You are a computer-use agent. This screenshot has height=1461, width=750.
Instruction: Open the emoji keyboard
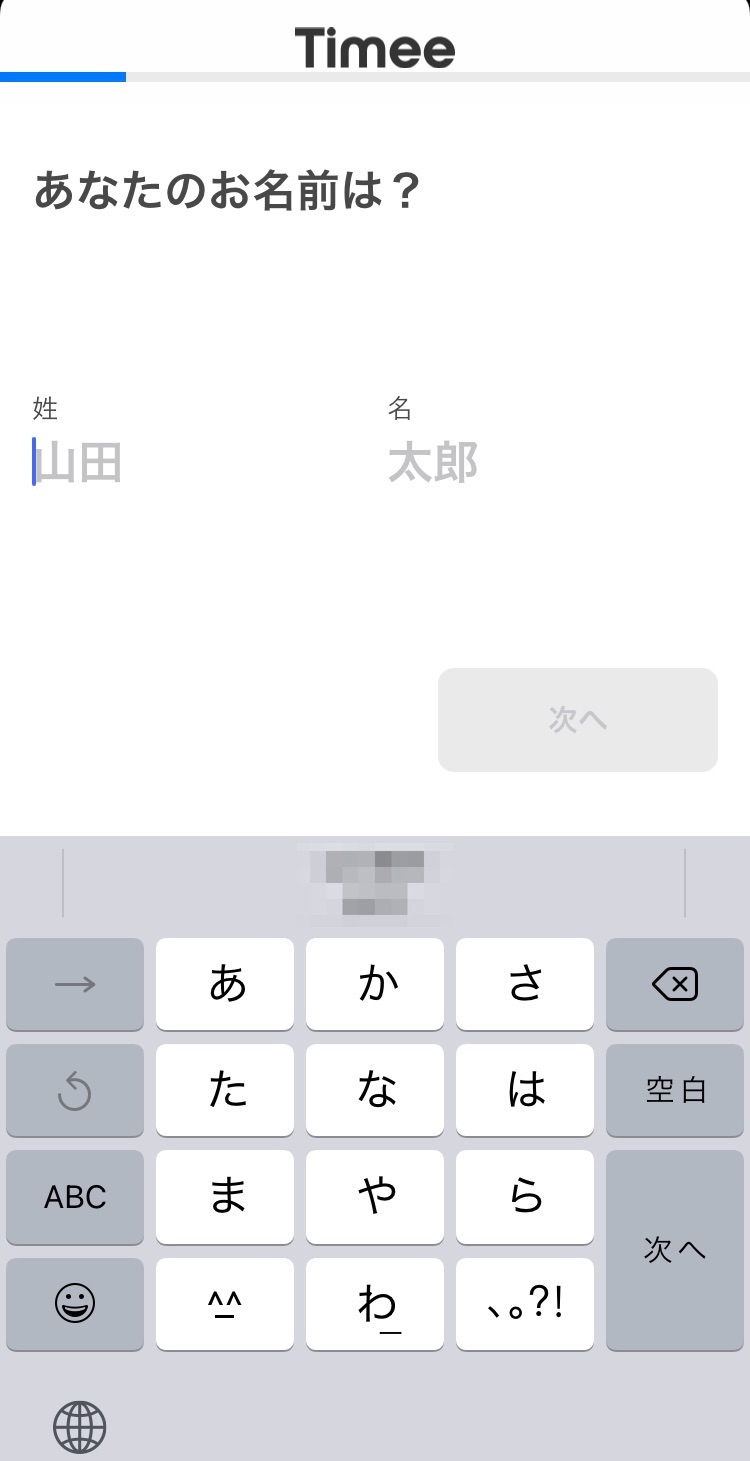[x=75, y=1304]
